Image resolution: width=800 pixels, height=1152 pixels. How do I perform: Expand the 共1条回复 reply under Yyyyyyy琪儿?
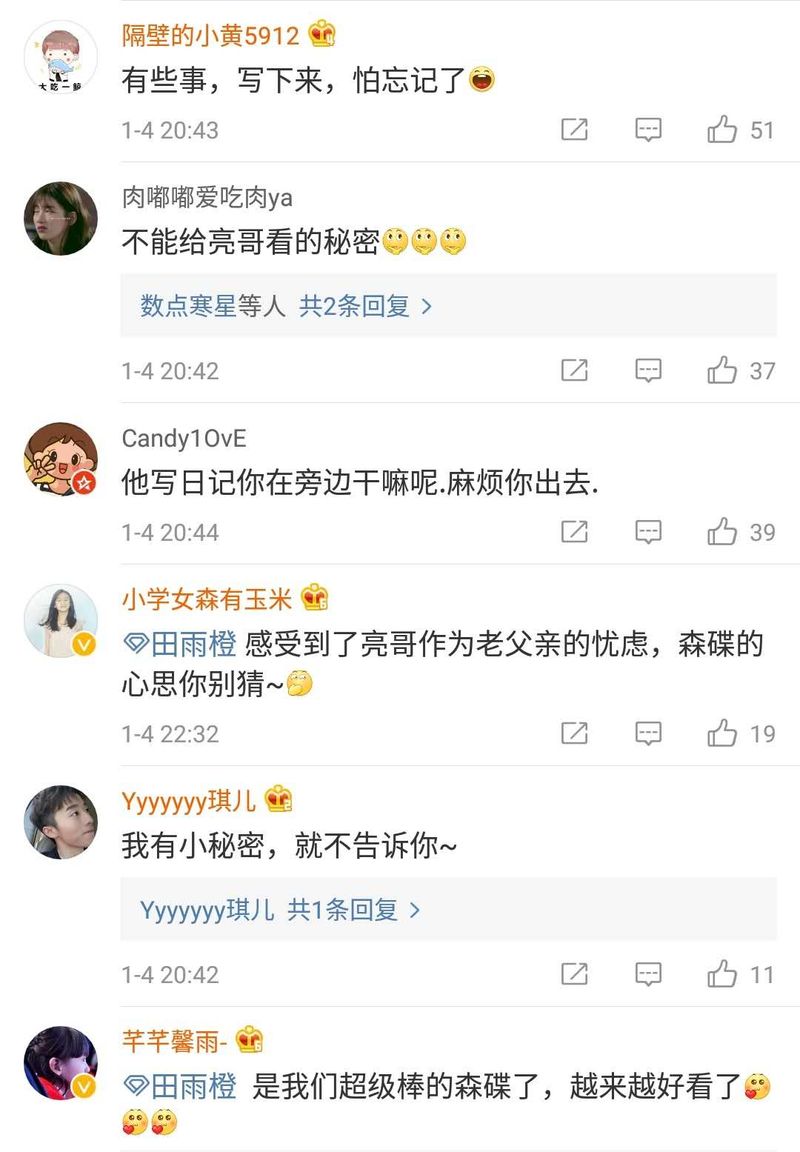point(353,910)
